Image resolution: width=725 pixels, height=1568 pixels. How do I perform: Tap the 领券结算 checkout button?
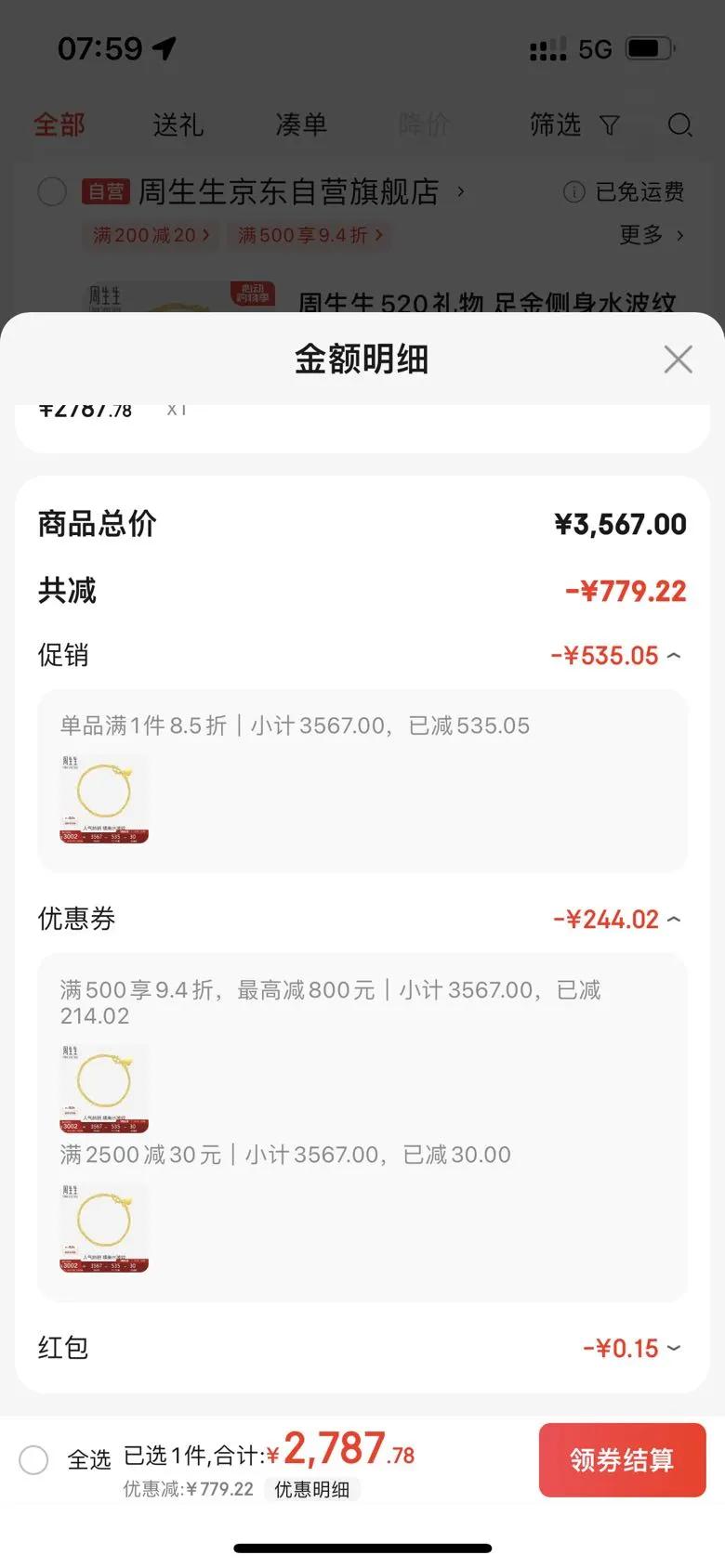tap(622, 1459)
